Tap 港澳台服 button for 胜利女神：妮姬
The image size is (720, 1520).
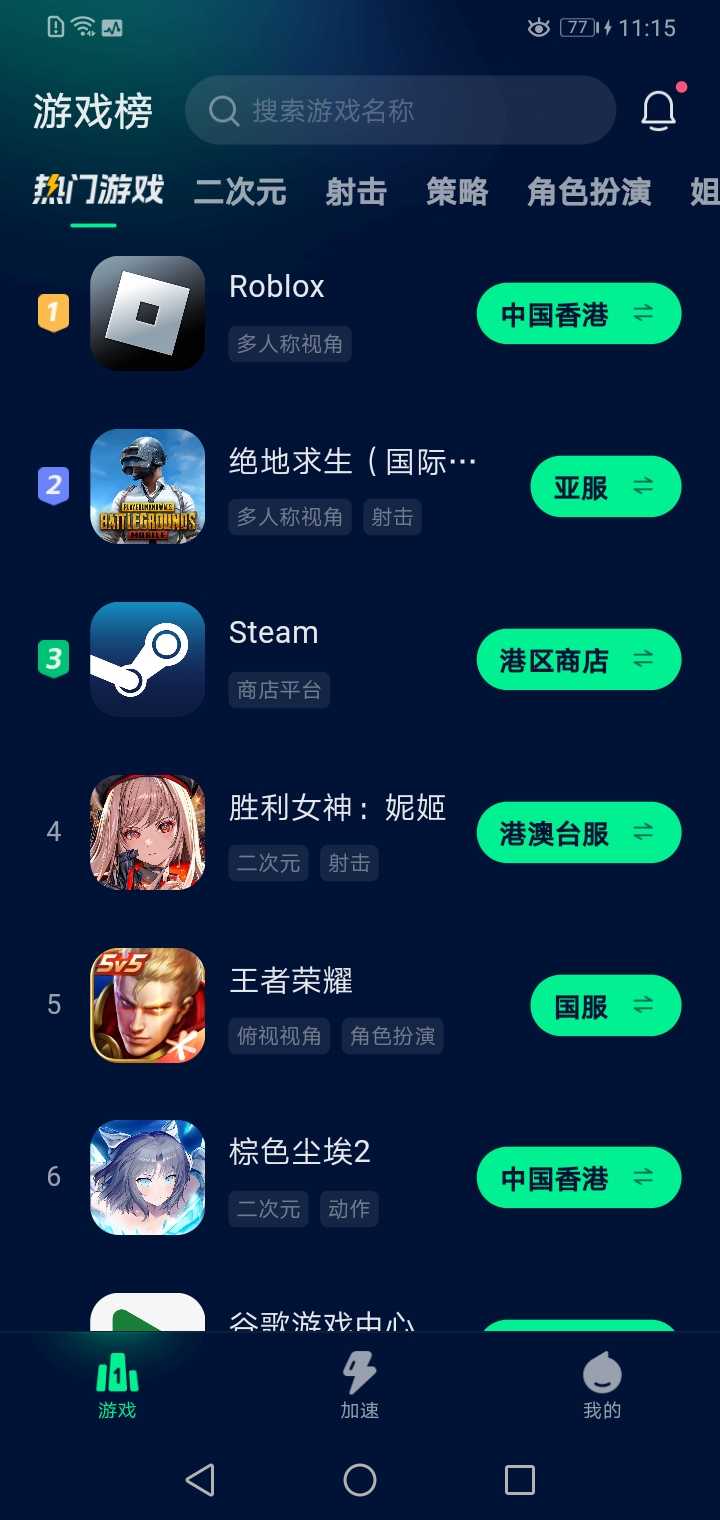578,833
